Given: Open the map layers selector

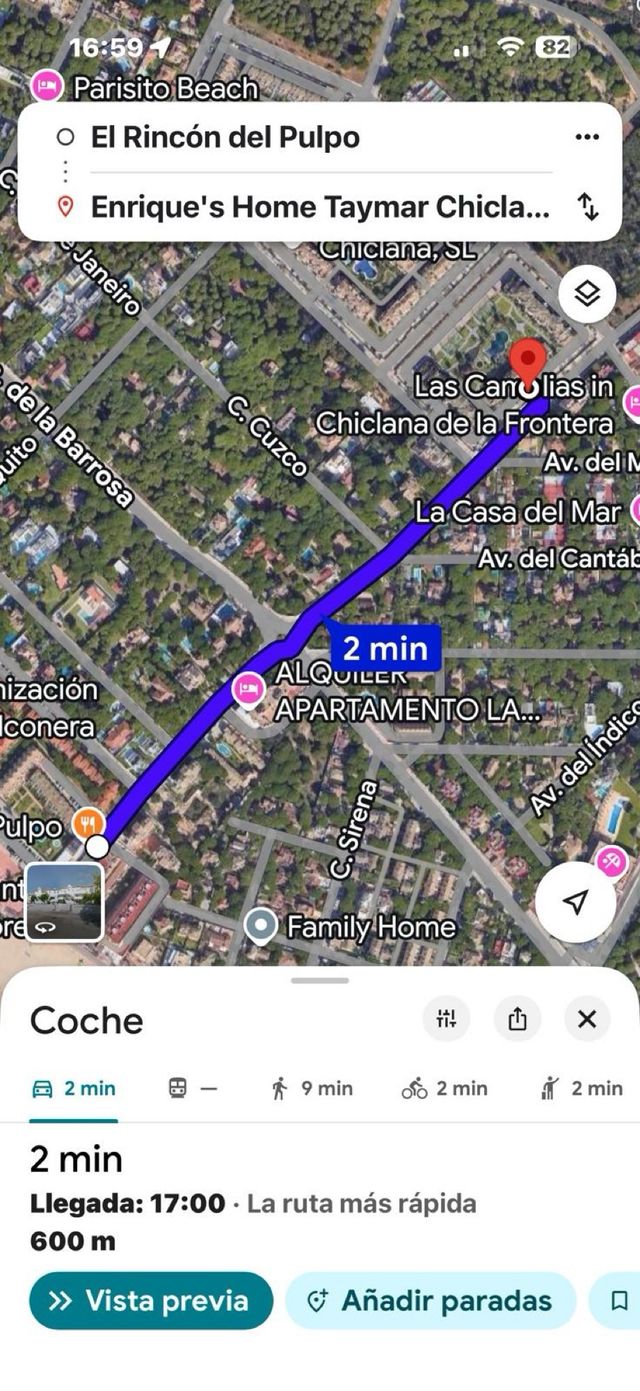Looking at the screenshot, I should [x=587, y=294].
